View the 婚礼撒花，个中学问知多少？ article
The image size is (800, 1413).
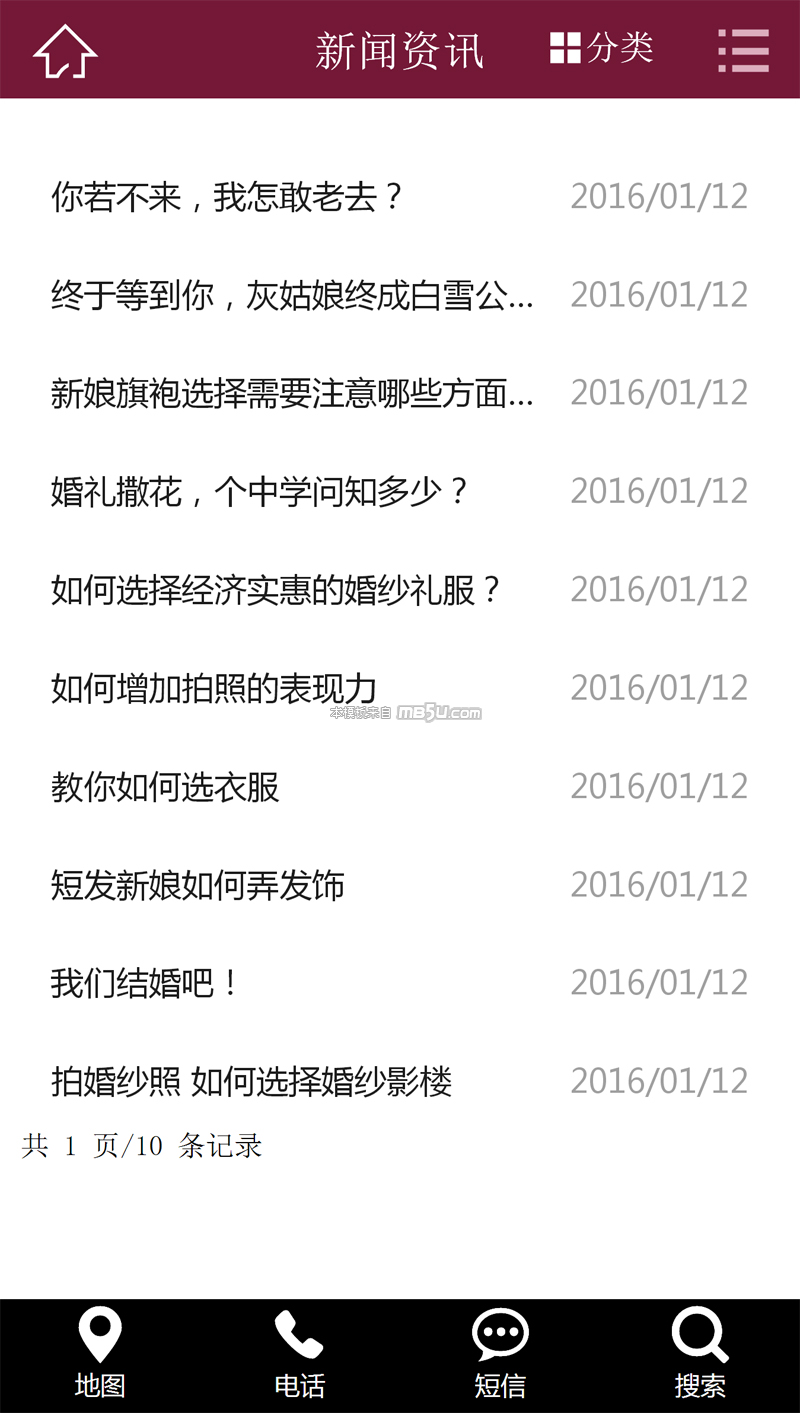[260, 492]
